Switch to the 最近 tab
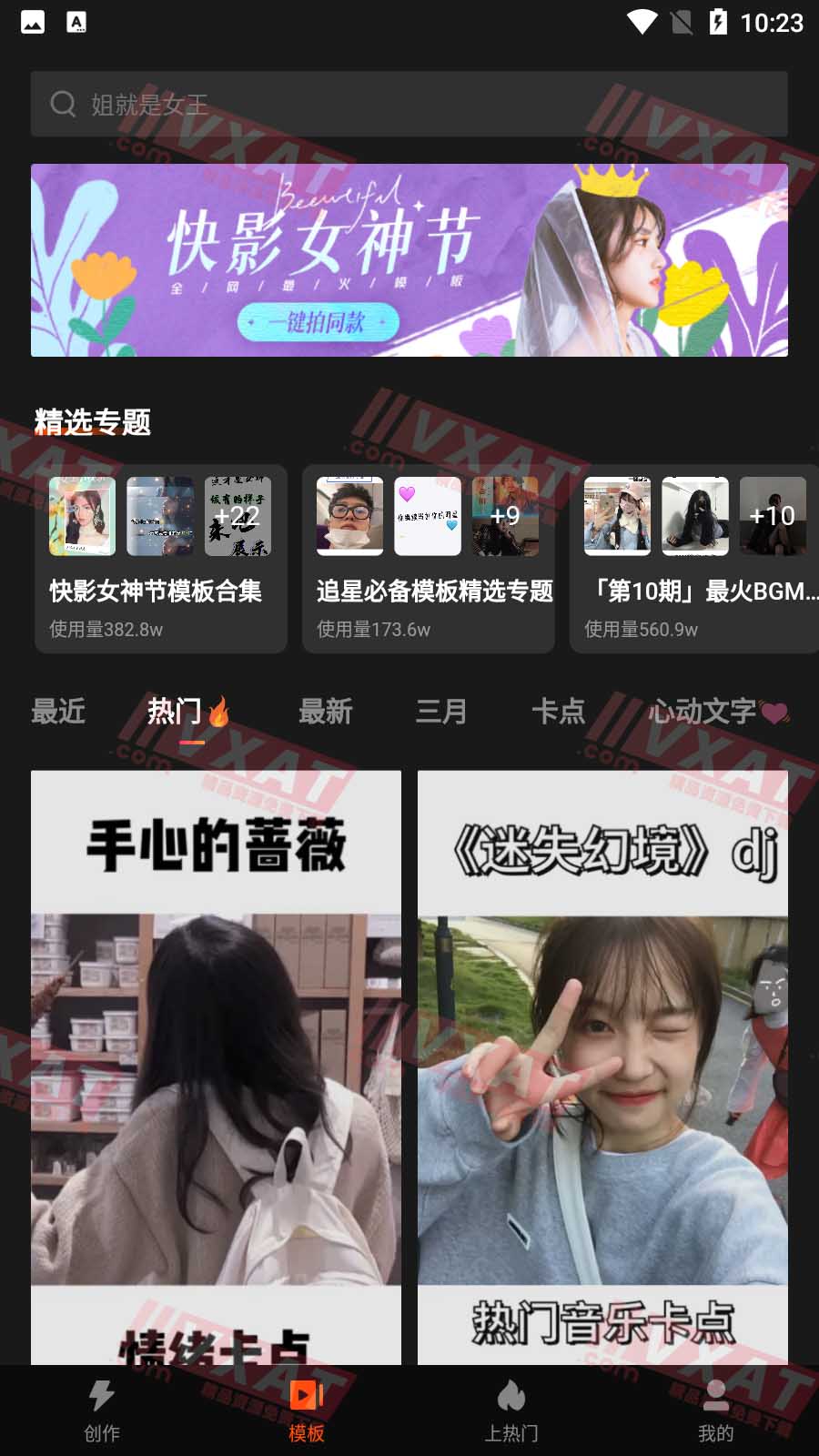 (x=58, y=712)
